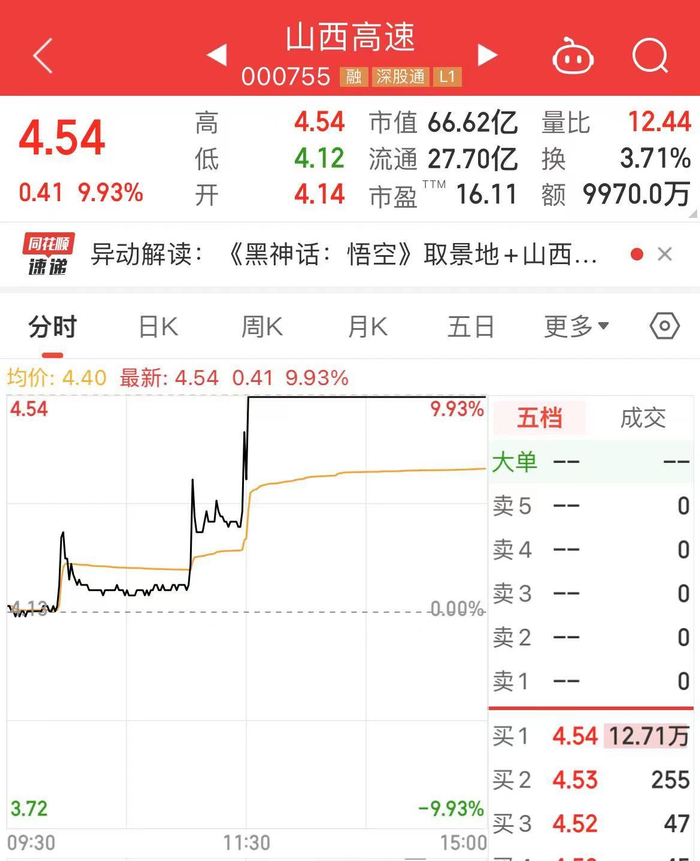Image resolution: width=700 pixels, height=861 pixels.
Task: Switch to the 月K chart
Action: point(367,327)
